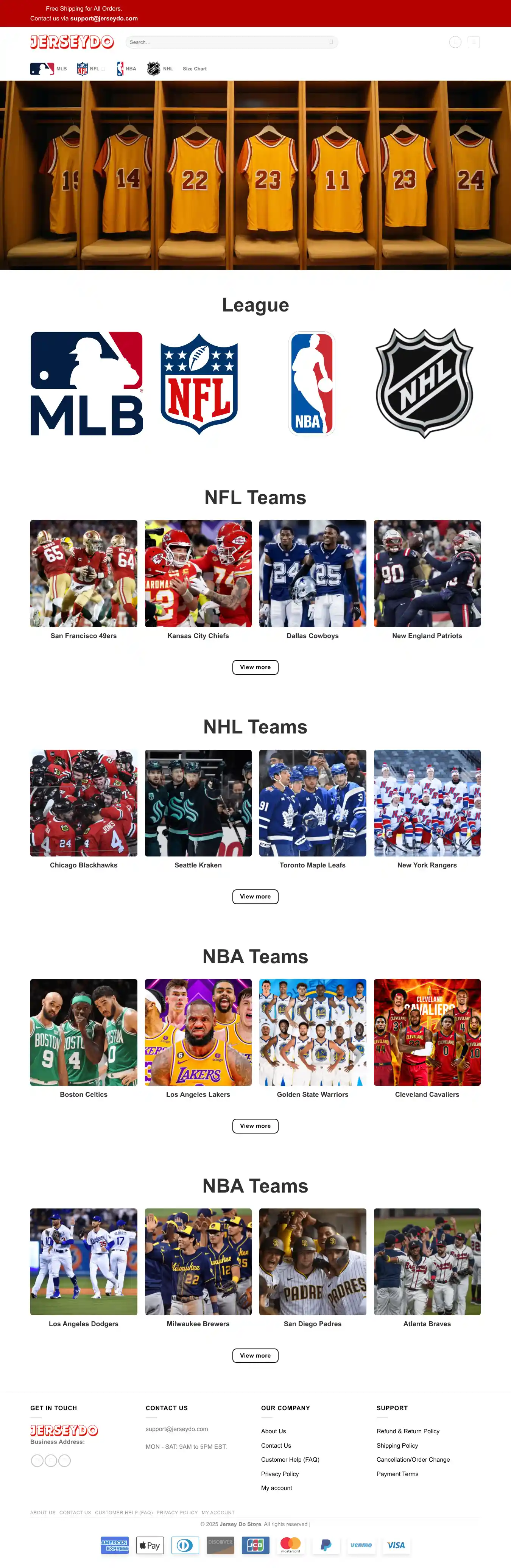Screen dimensions: 511x1568
Task: Open Seattle Kraken team card
Action: point(198,803)
